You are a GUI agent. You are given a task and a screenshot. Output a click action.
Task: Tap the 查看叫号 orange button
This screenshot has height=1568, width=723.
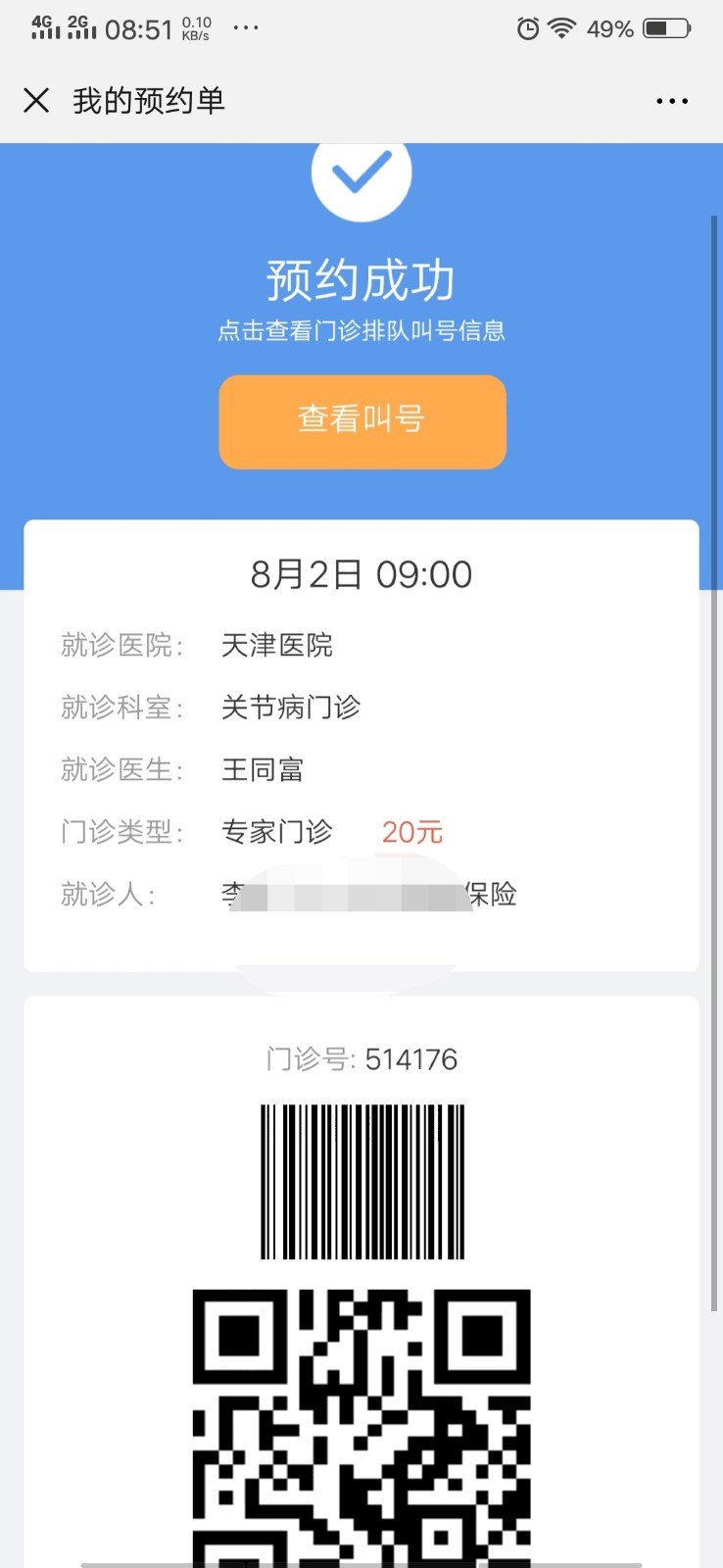pyautogui.click(x=361, y=420)
